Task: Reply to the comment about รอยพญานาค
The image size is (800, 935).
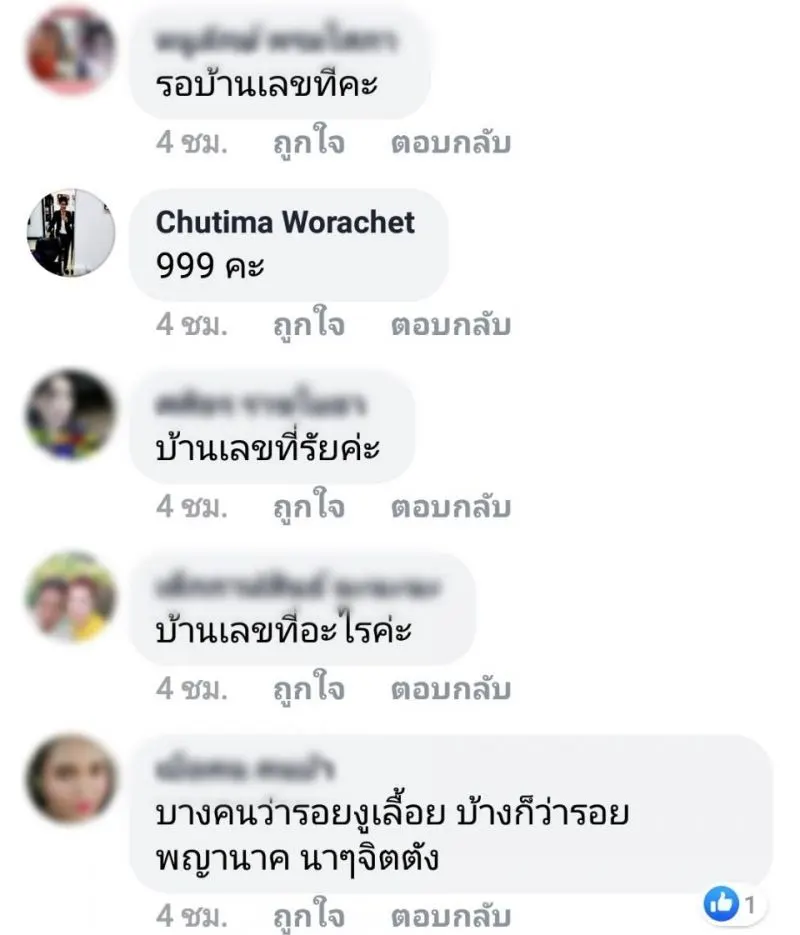Action: coord(450,915)
